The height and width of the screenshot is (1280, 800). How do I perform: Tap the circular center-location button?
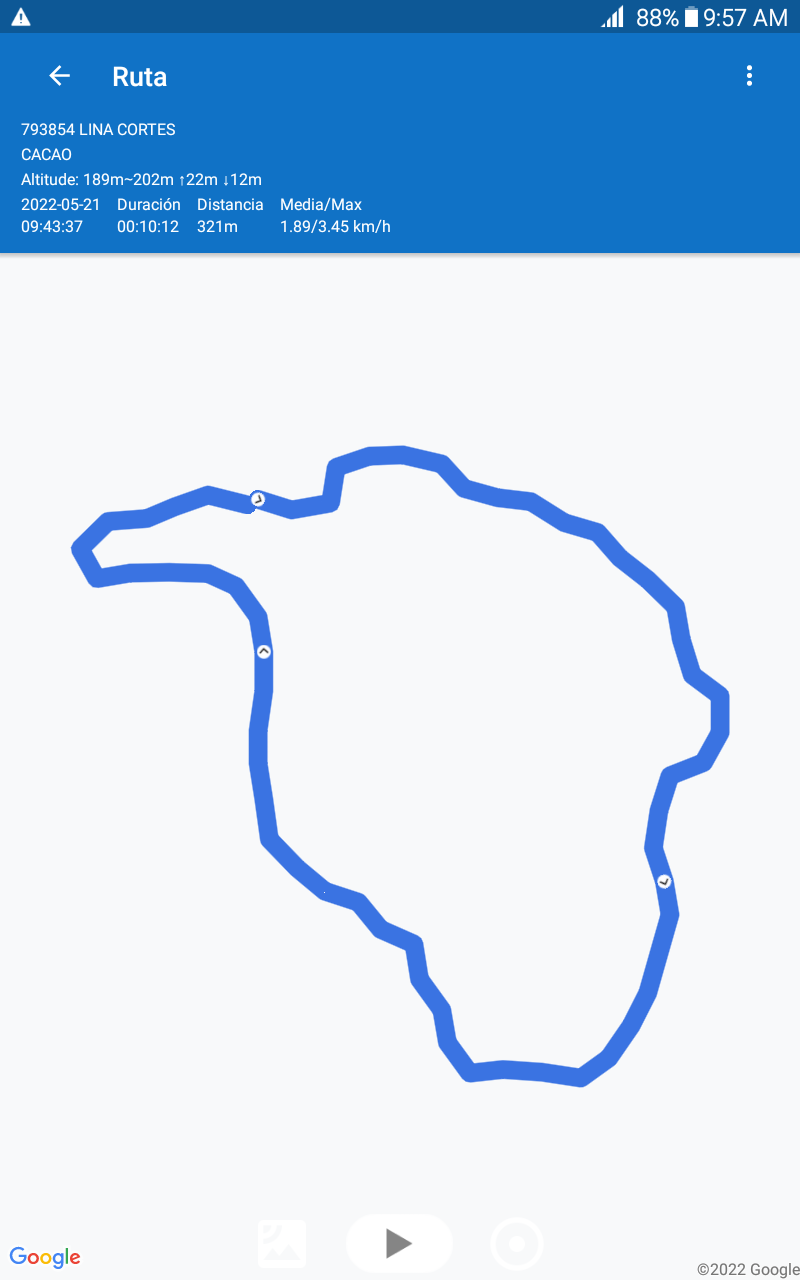tap(517, 1244)
